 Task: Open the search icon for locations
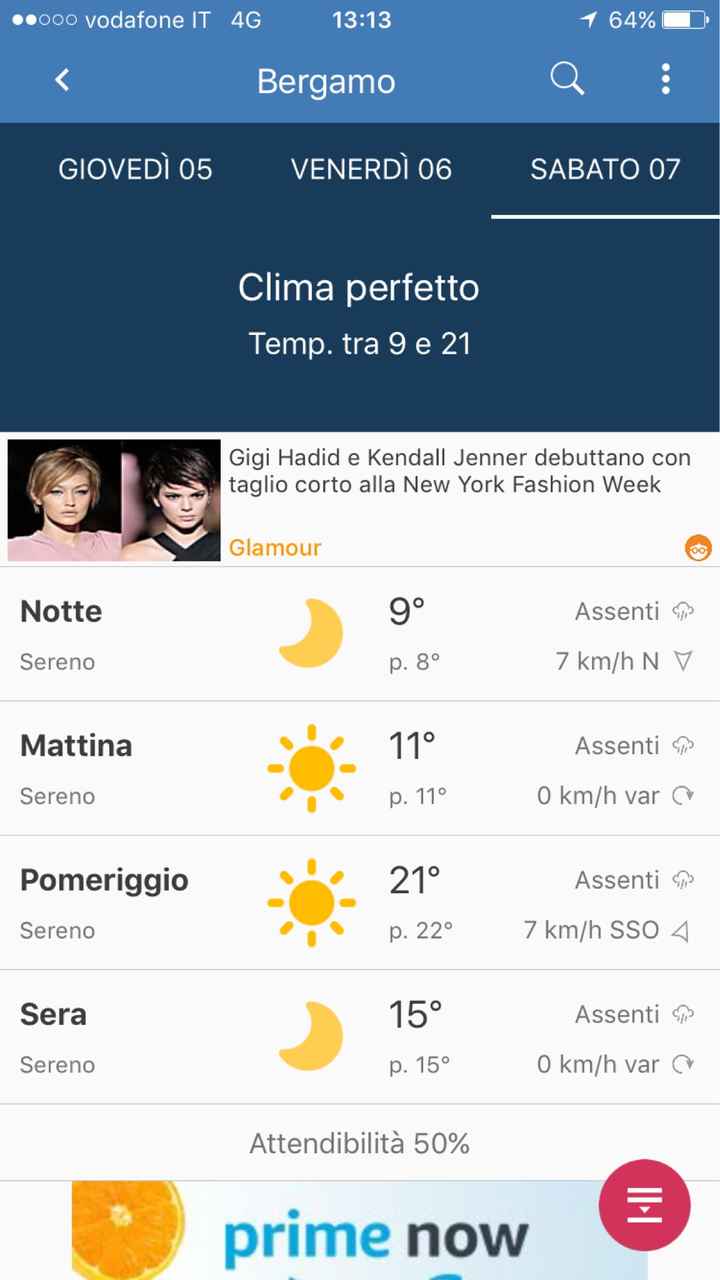pyautogui.click(x=567, y=80)
